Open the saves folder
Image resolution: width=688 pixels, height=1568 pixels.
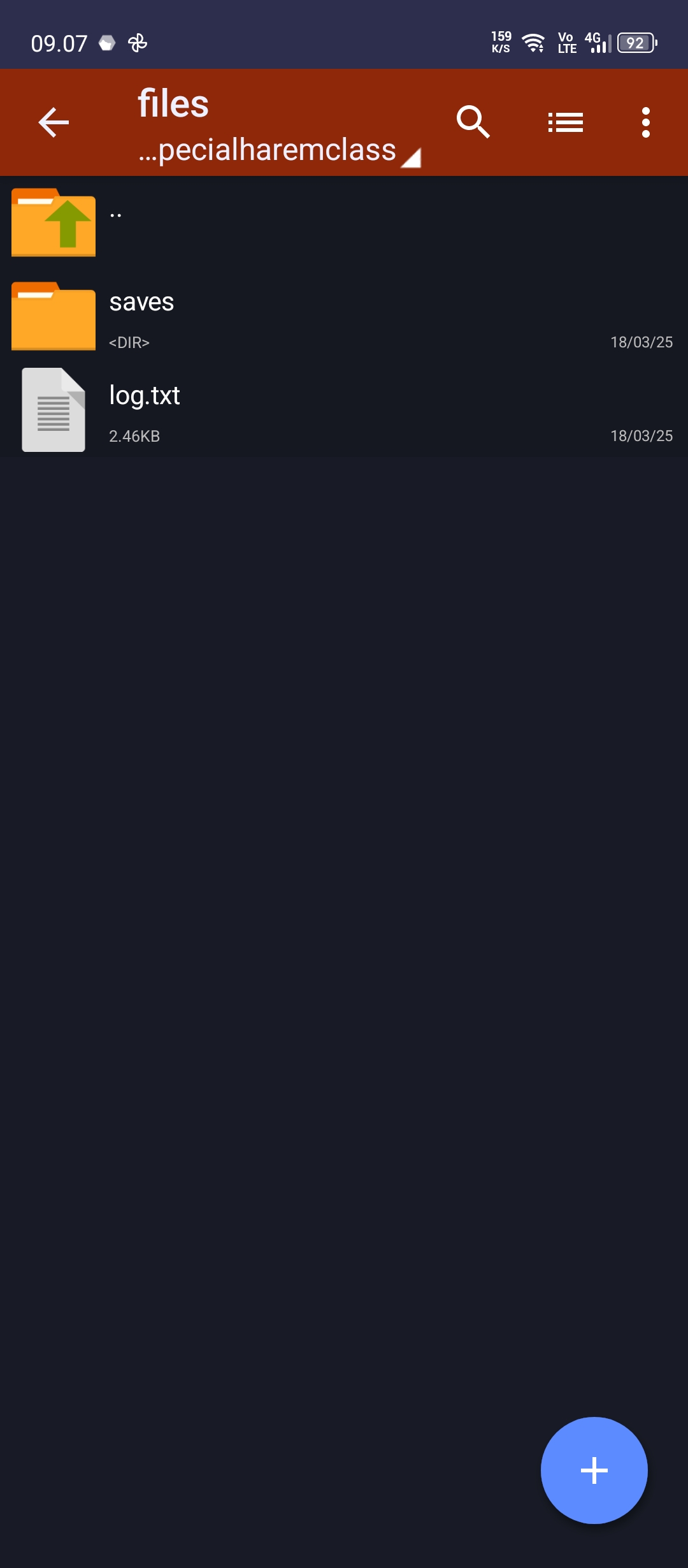point(344,316)
